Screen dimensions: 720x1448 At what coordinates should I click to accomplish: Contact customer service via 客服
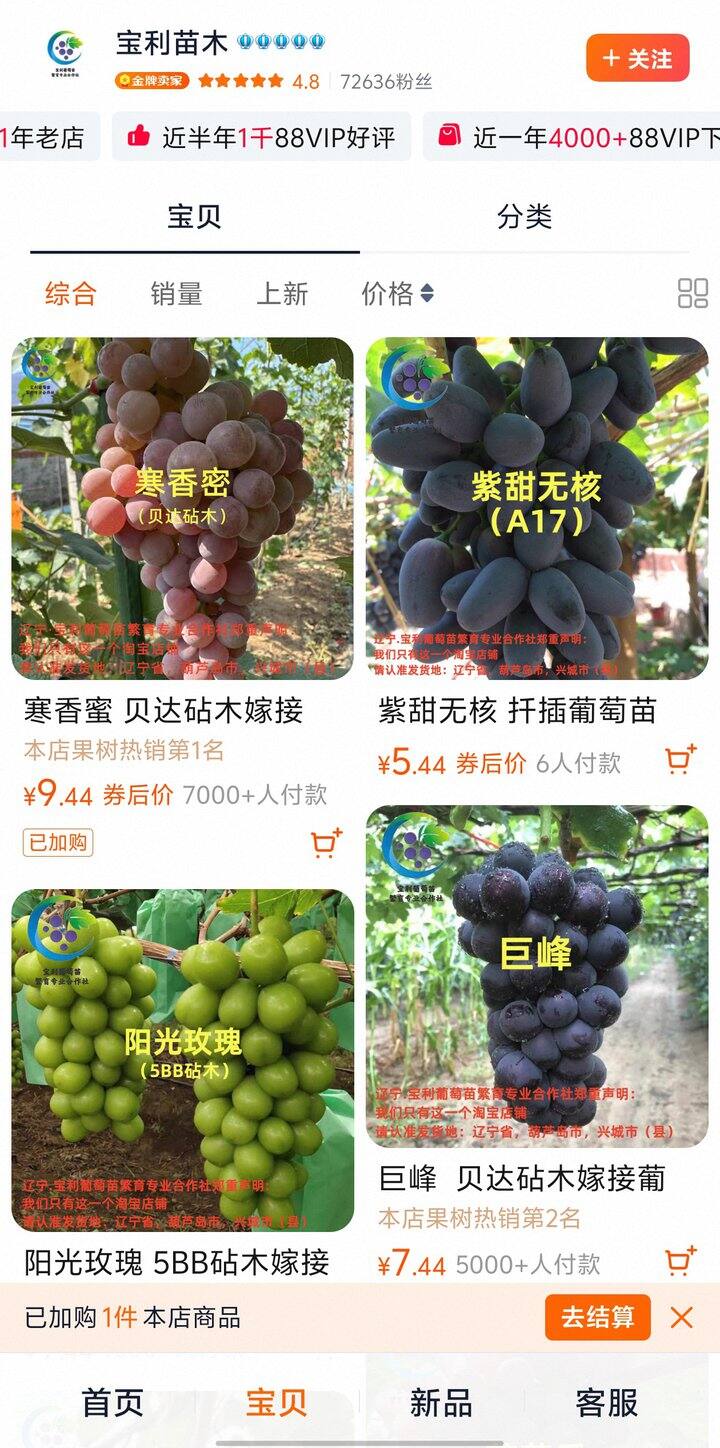coord(606,1402)
